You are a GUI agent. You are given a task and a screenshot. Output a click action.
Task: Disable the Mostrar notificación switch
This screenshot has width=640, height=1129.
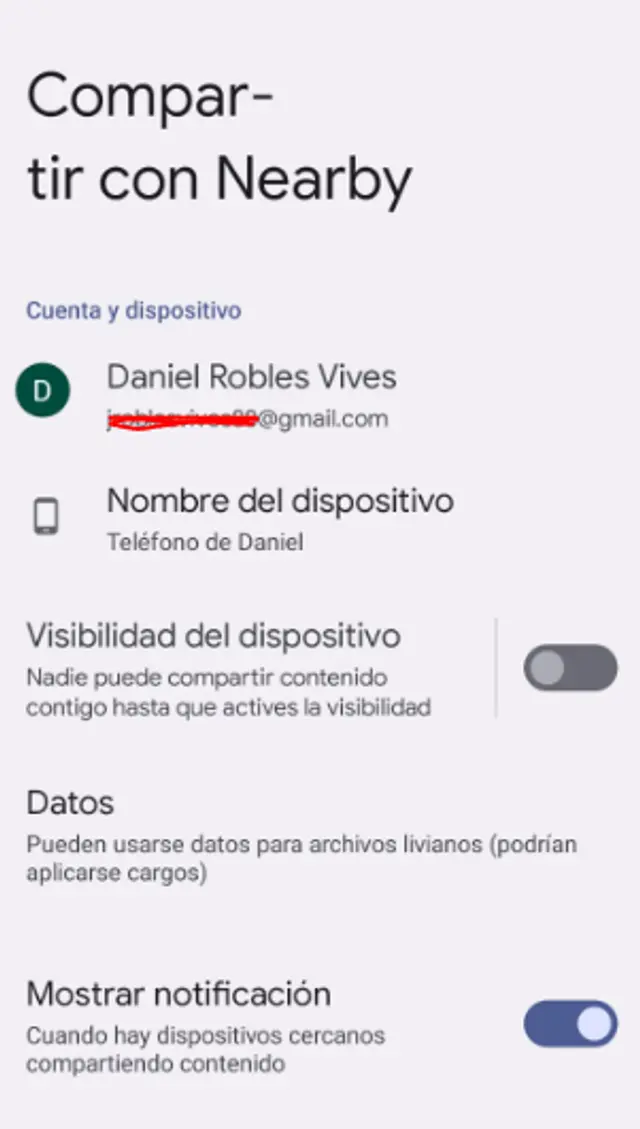point(570,1024)
